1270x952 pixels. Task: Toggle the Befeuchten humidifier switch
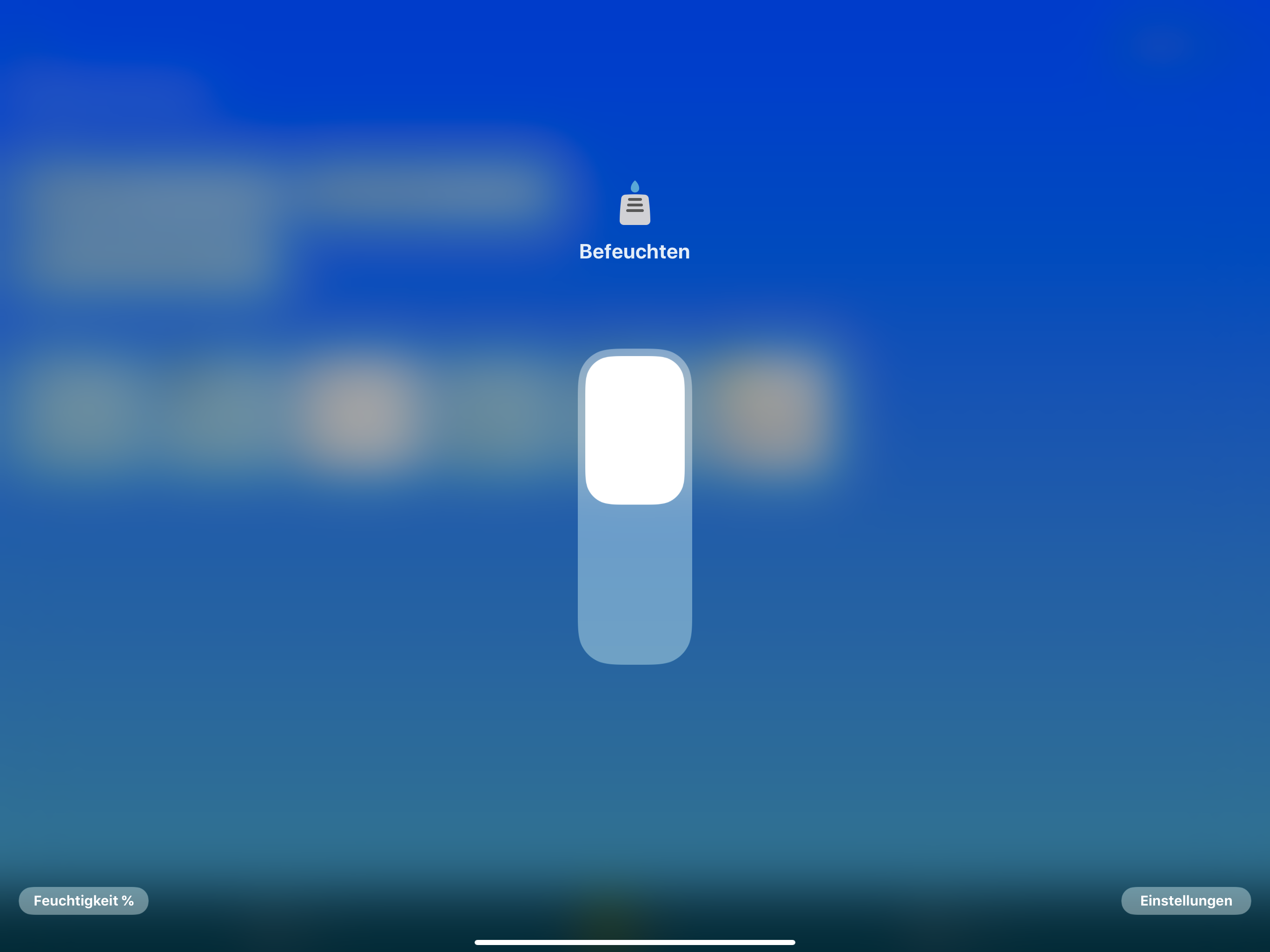tap(635, 506)
